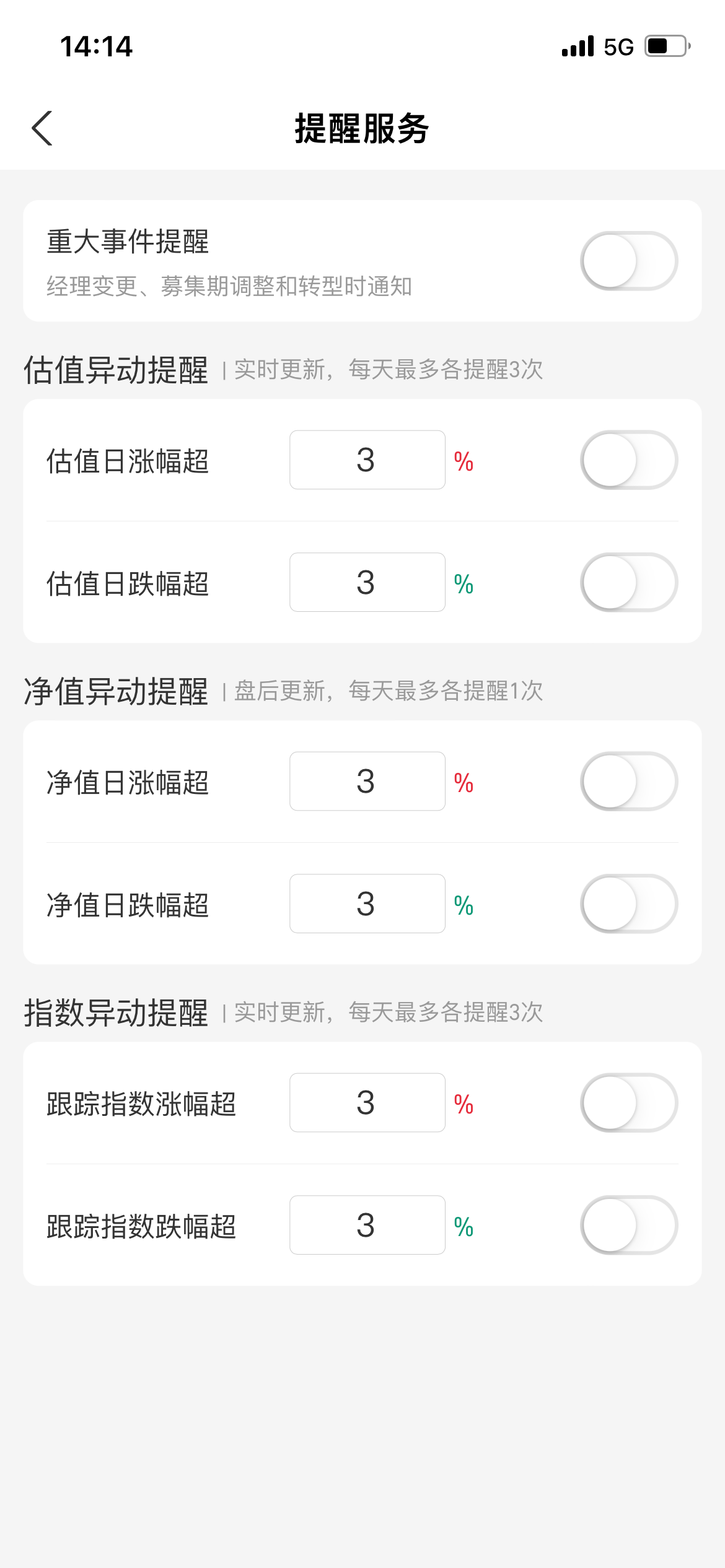
Task: Enable the 估值日跌幅超 toggle
Action: [630, 582]
